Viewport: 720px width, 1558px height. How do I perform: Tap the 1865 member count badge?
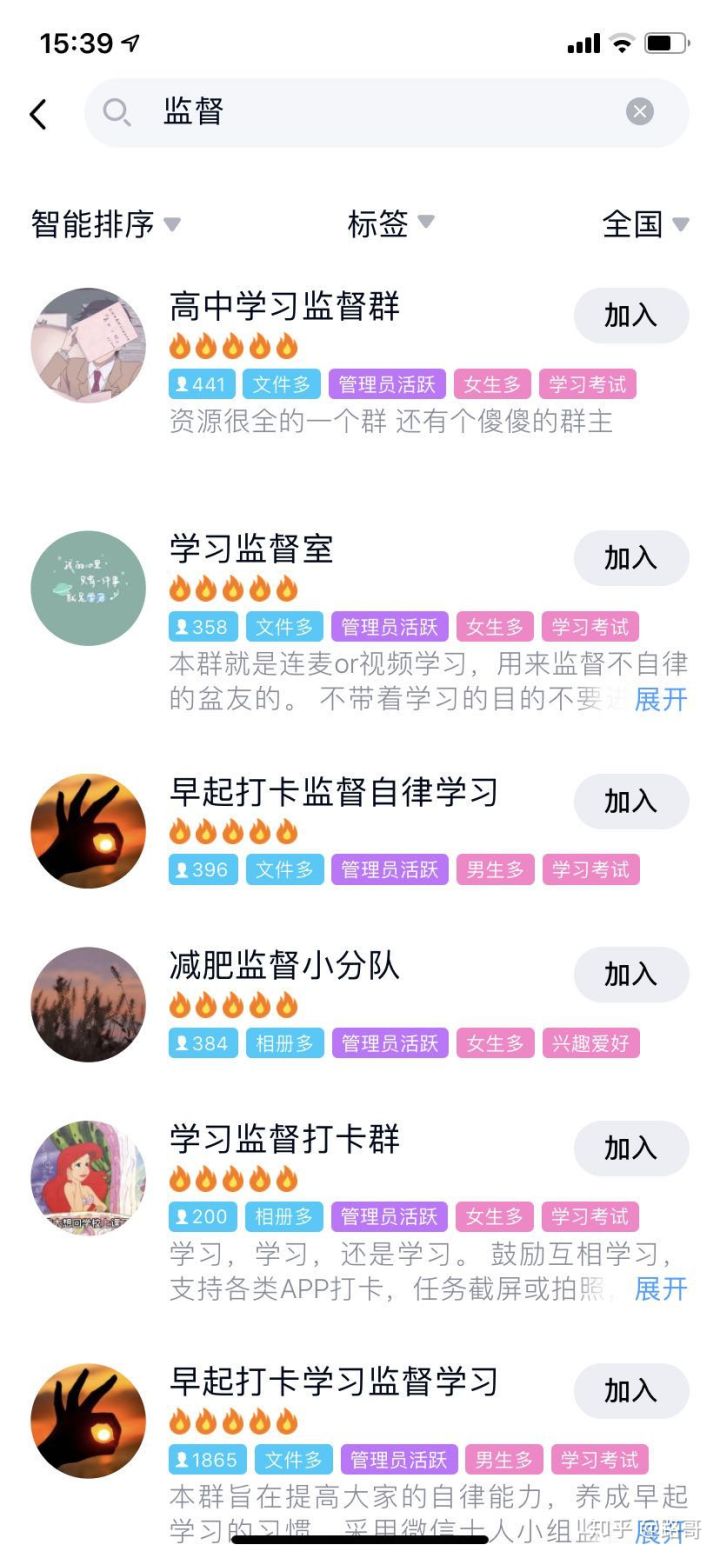tap(206, 1459)
